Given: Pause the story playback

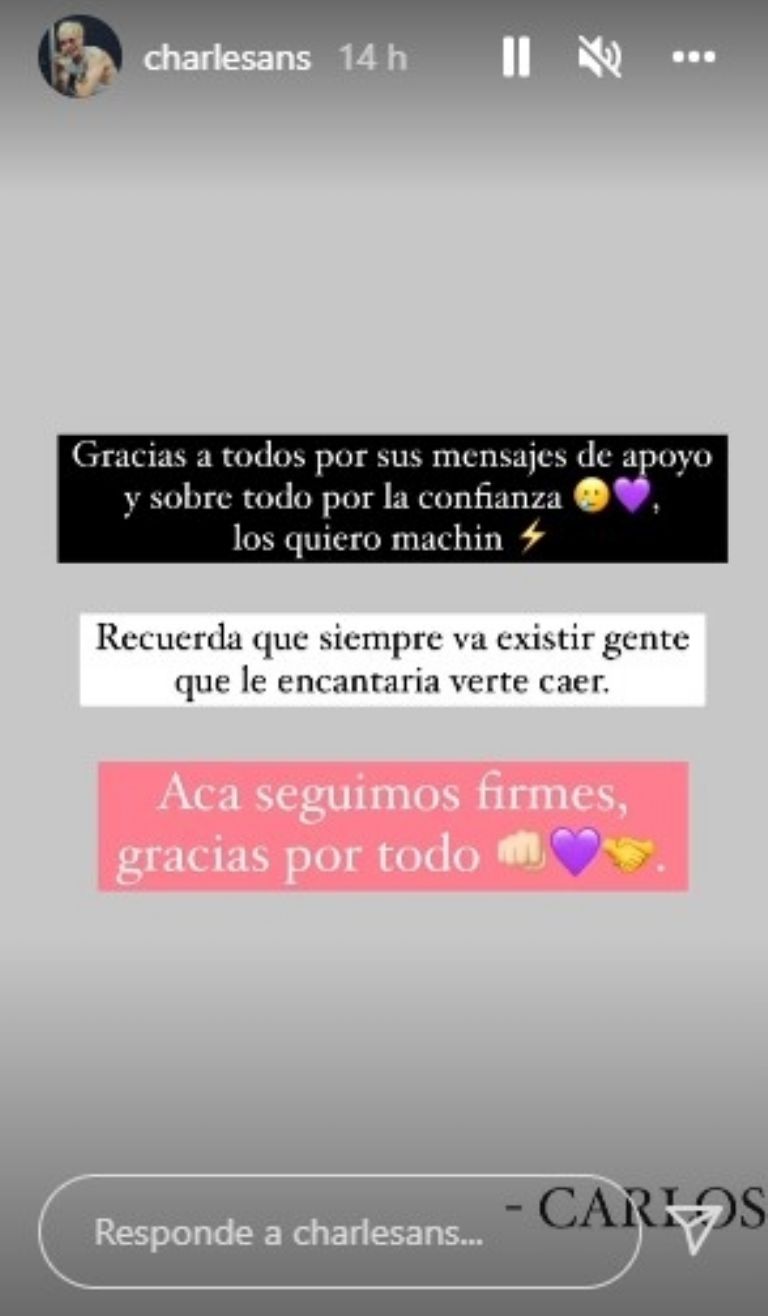Looking at the screenshot, I should coord(515,59).
